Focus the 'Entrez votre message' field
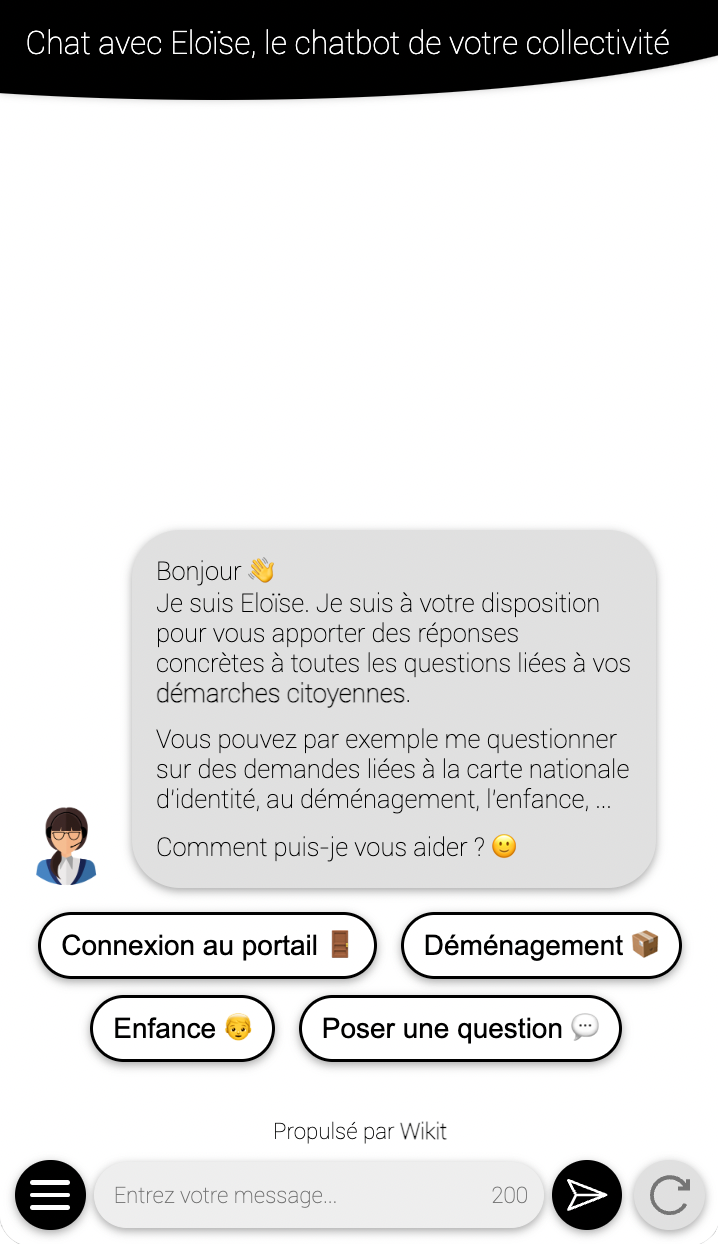718x1244 pixels. 300,1195
